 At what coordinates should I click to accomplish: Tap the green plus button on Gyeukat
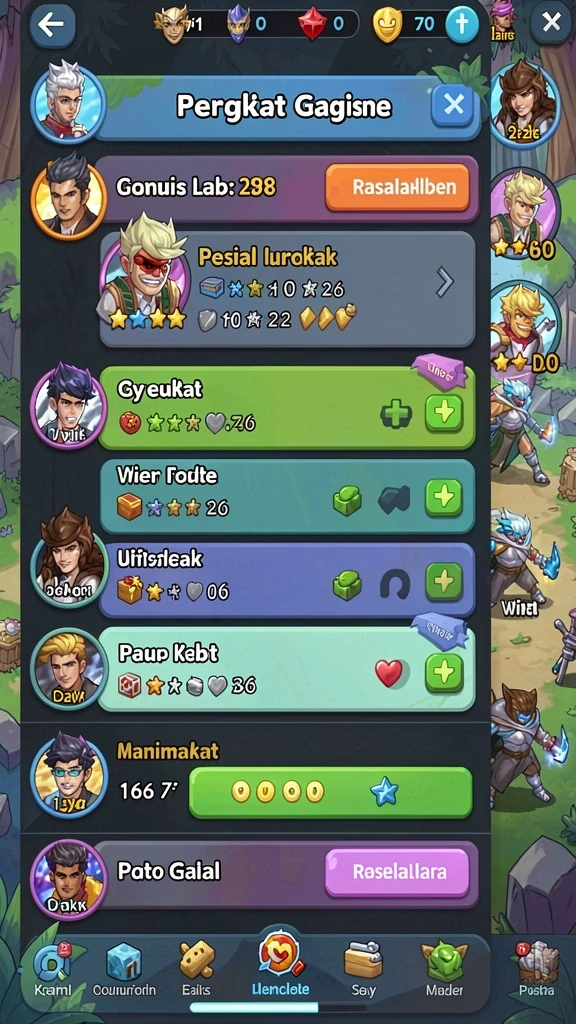444,413
